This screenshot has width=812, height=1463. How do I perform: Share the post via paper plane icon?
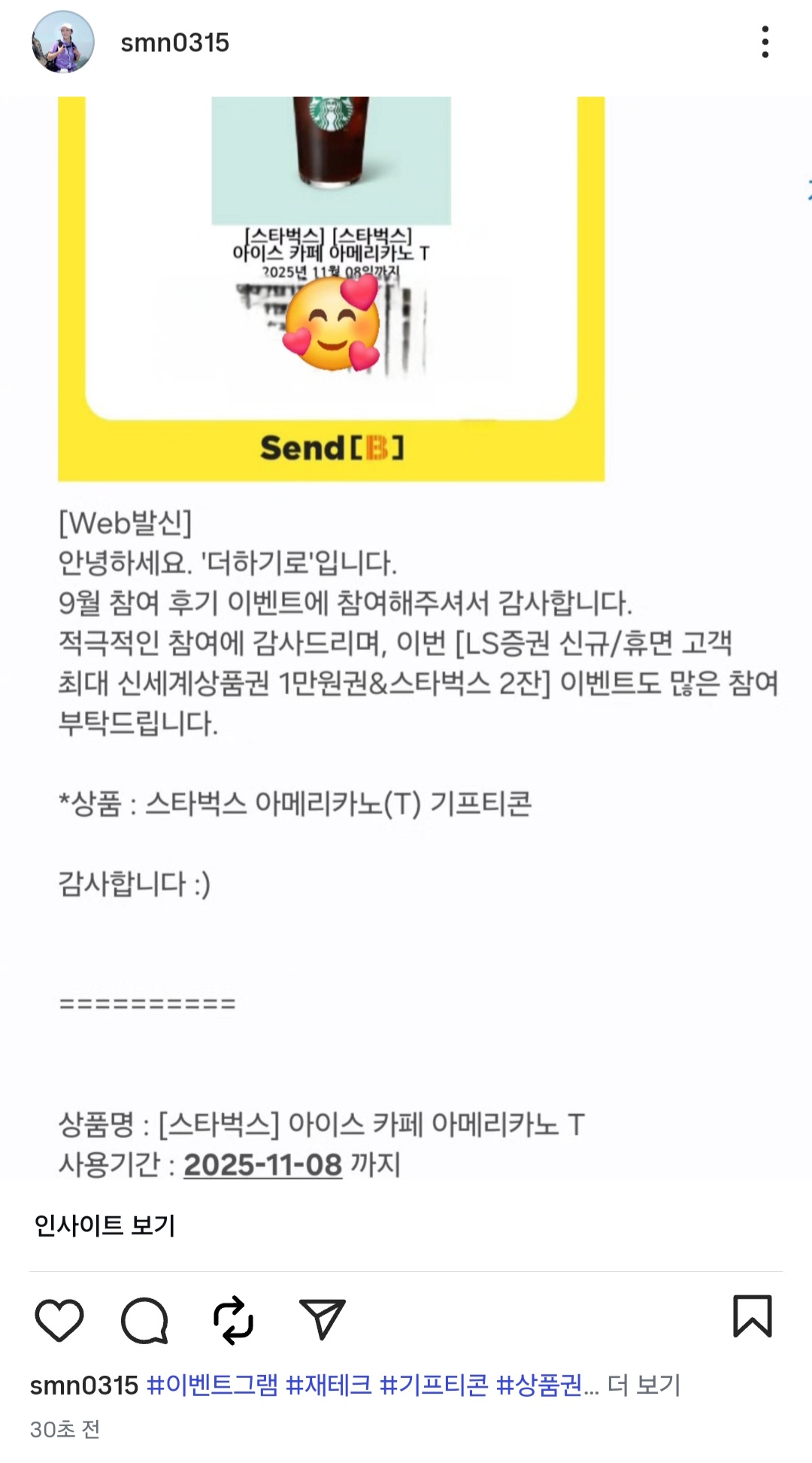[x=322, y=1319]
